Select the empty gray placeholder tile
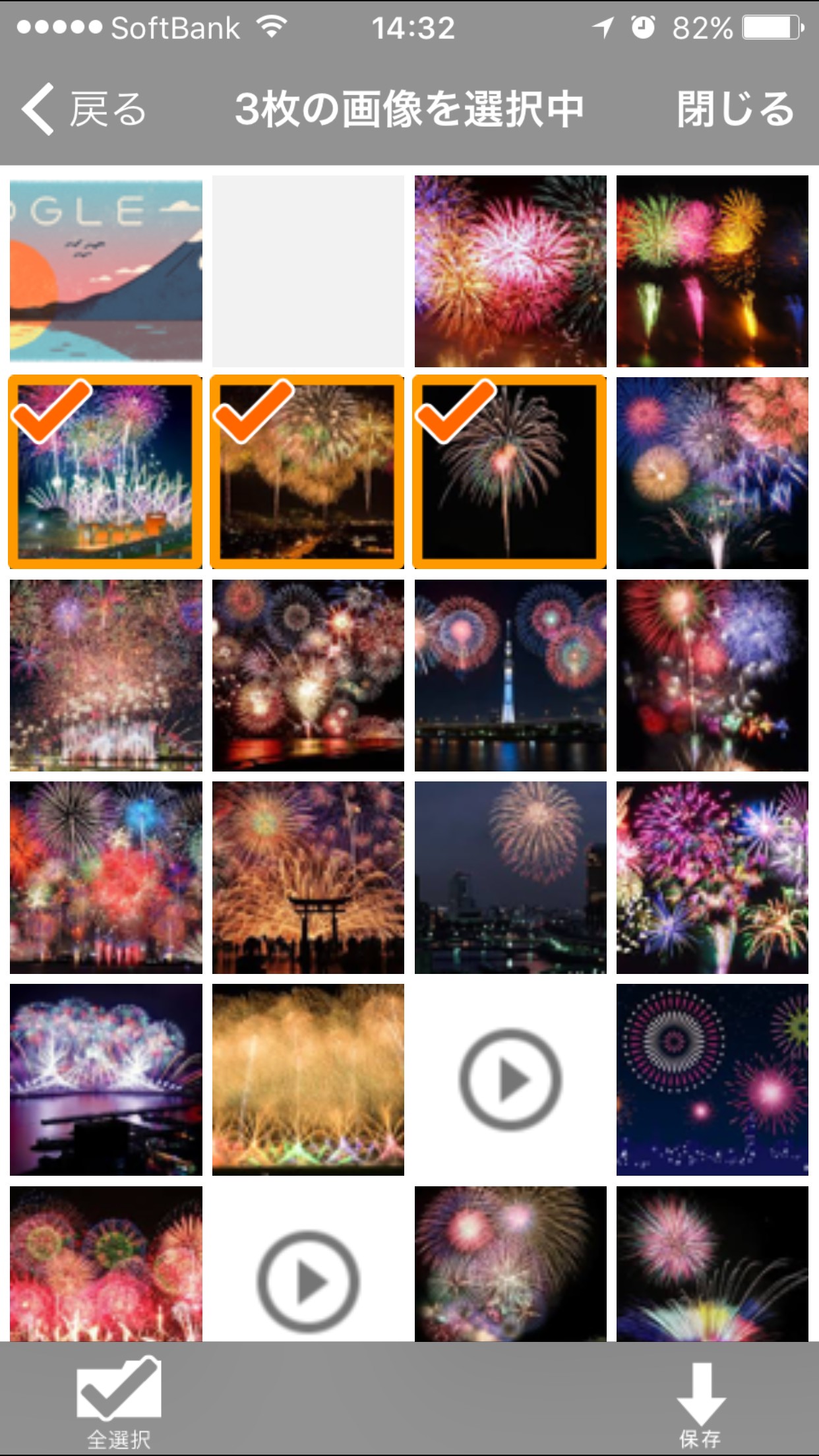This screenshot has height=1456, width=819. (308, 271)
